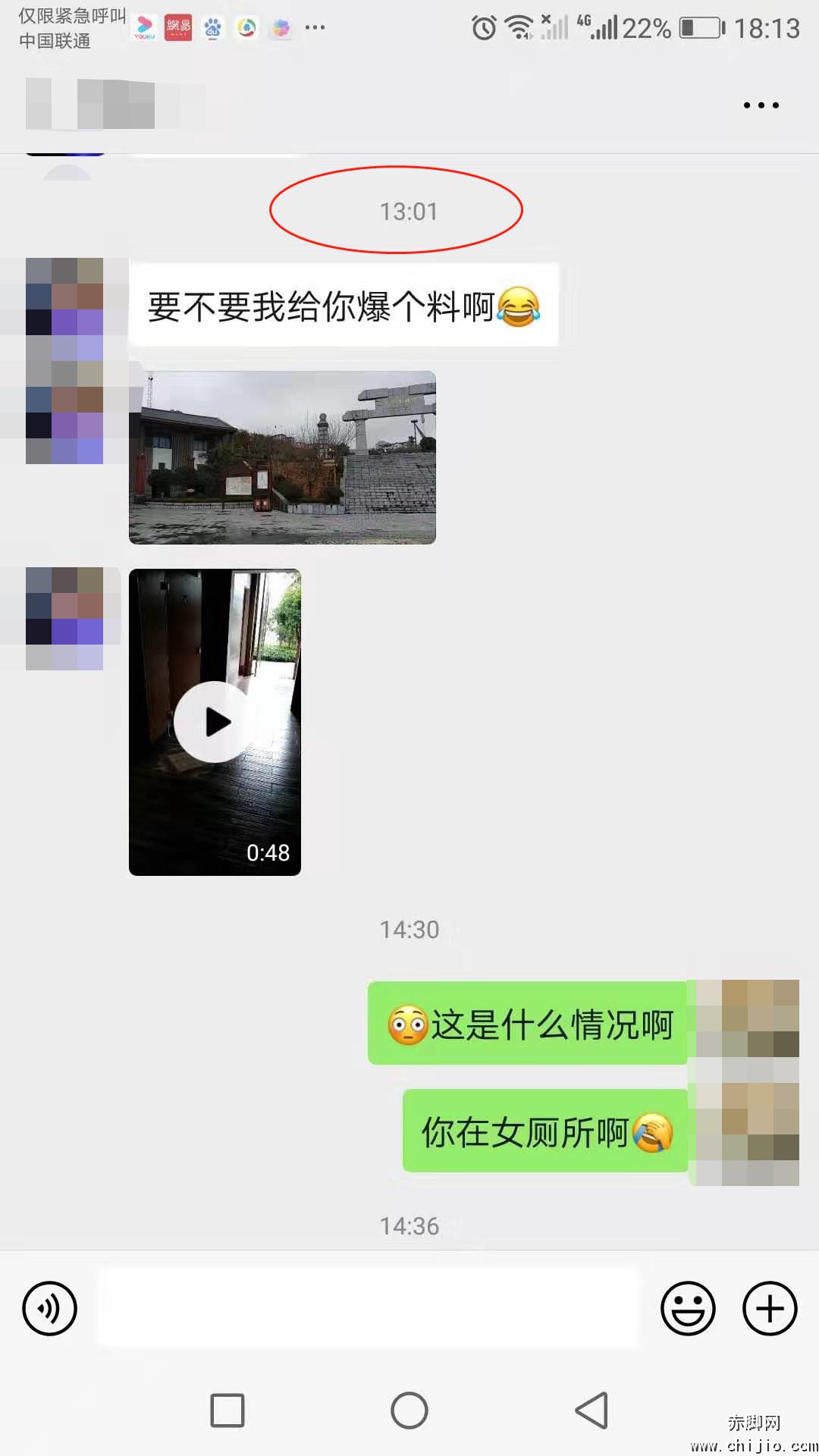Screen dimensions: 819x1456
Task: Expand the notification shade ellipsis indicator
Action: point(315,27)
